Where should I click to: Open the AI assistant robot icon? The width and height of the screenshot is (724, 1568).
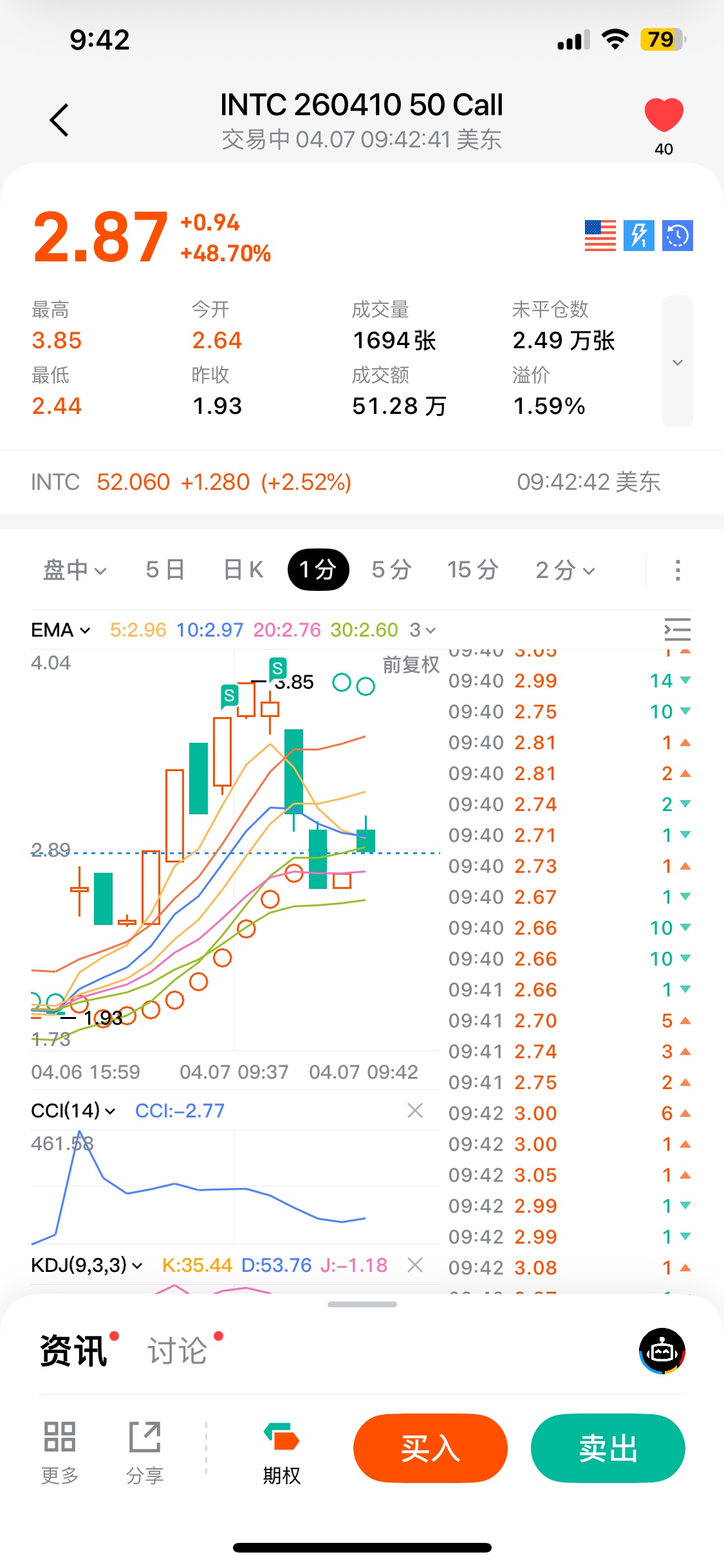click(662, 1350)
